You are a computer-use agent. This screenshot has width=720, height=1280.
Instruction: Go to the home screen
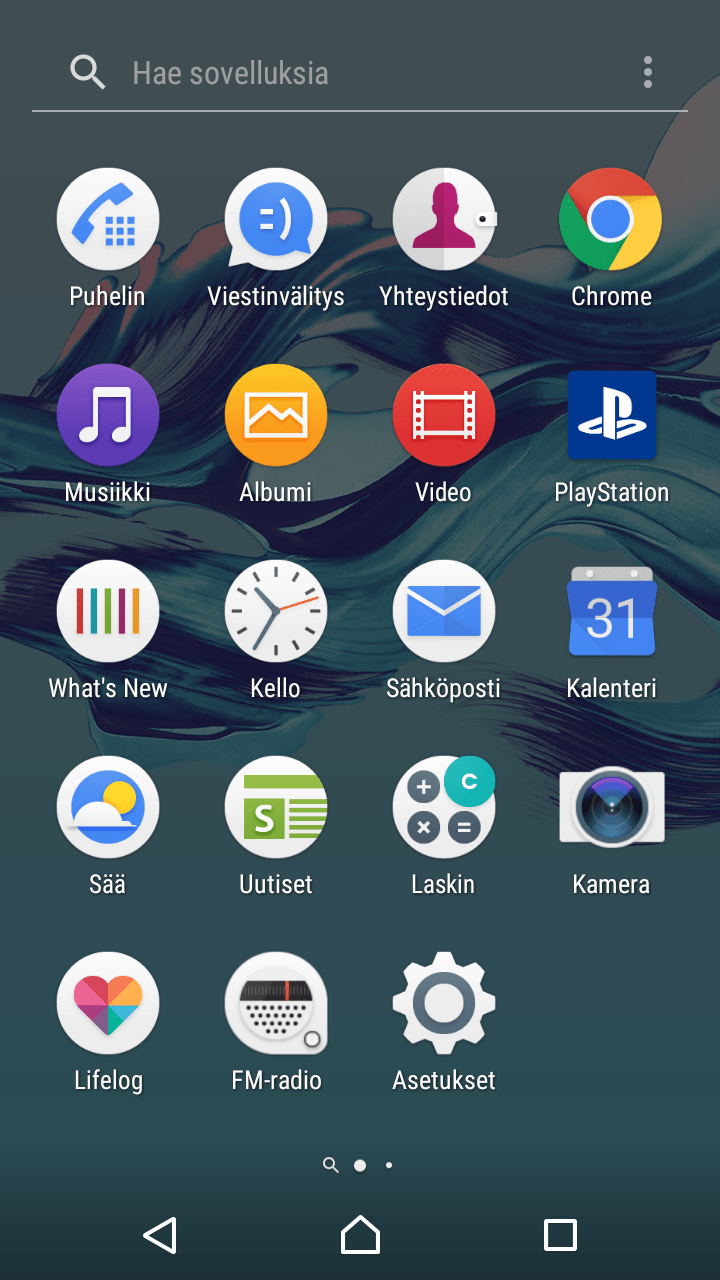[x=360, y=1235]
